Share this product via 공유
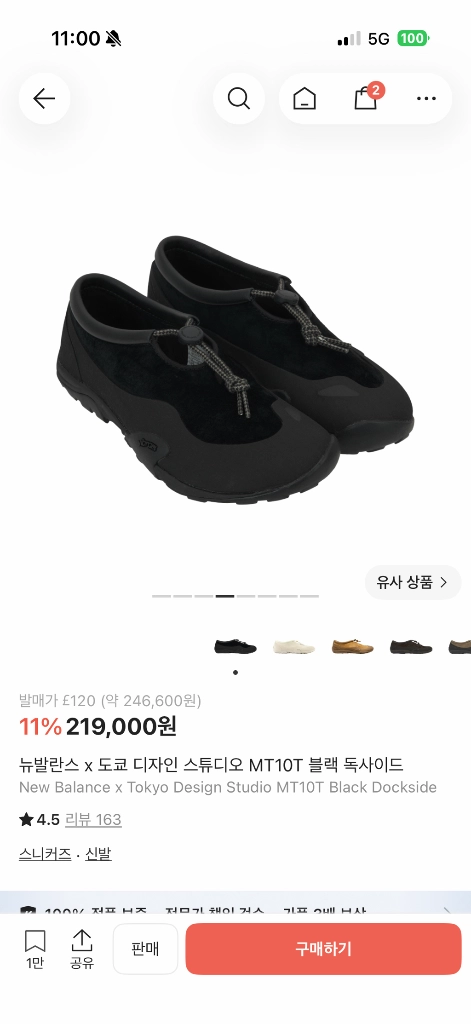This screenshot has width=471, height=1024. (82, 949)
